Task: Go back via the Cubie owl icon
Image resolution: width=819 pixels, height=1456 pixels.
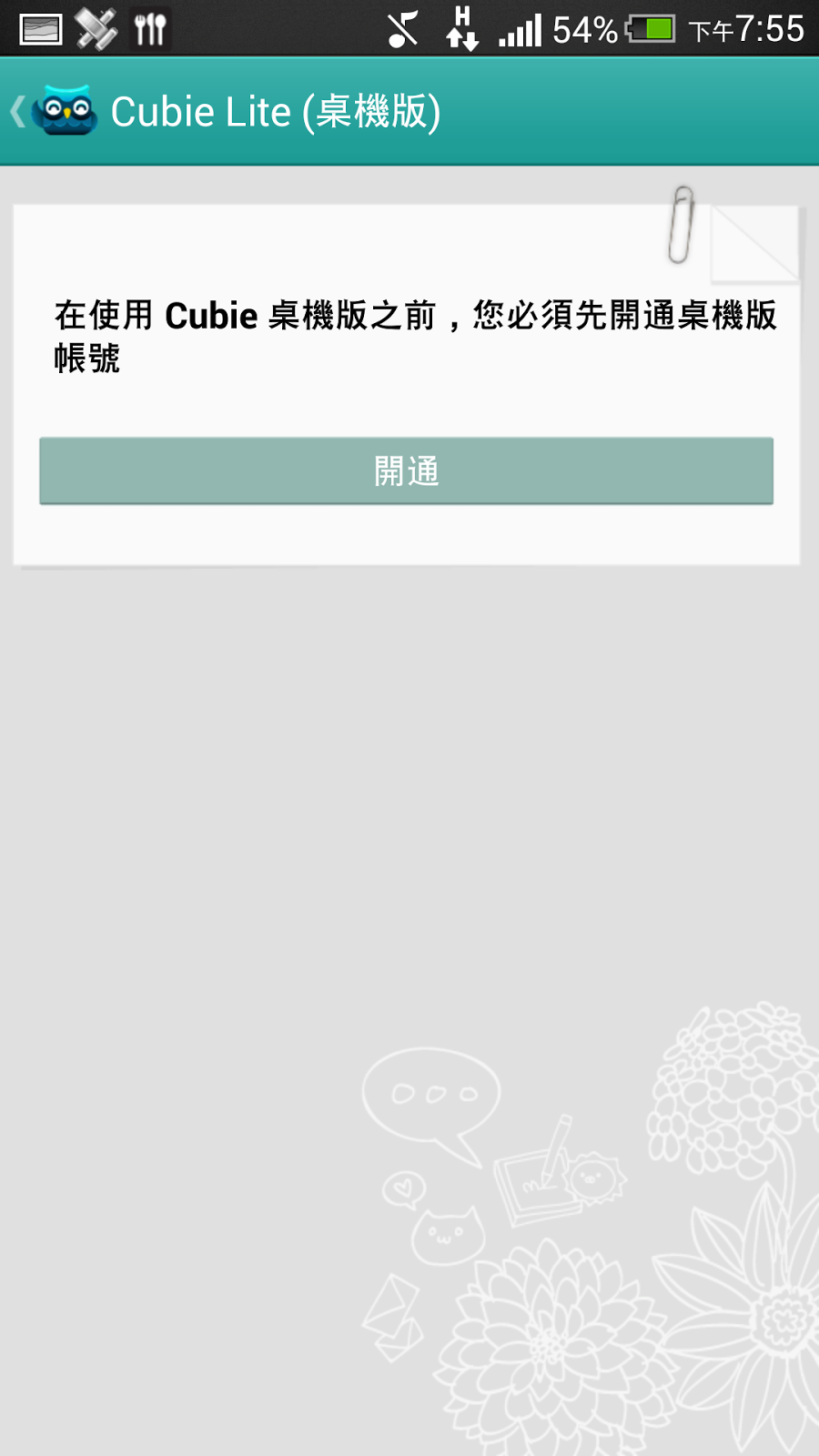Action: tap(64, 112)
